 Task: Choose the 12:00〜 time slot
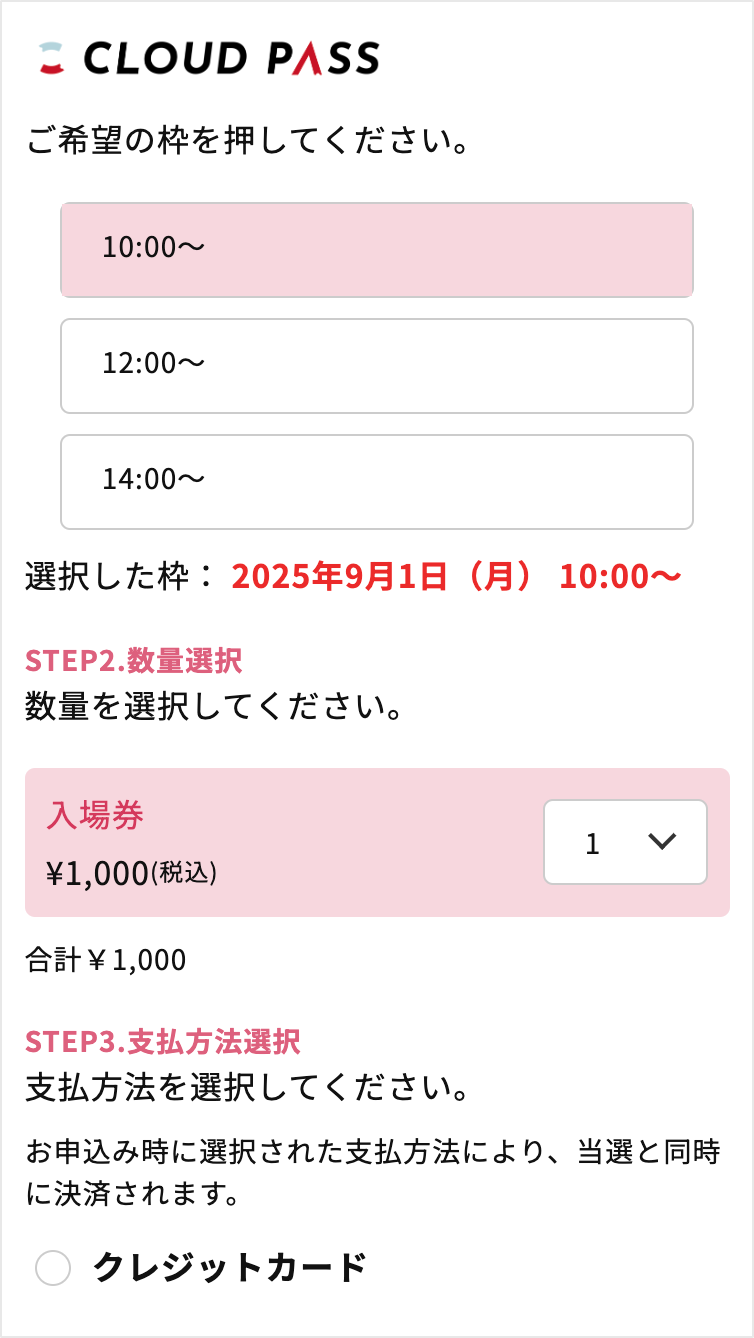point(376,366)
